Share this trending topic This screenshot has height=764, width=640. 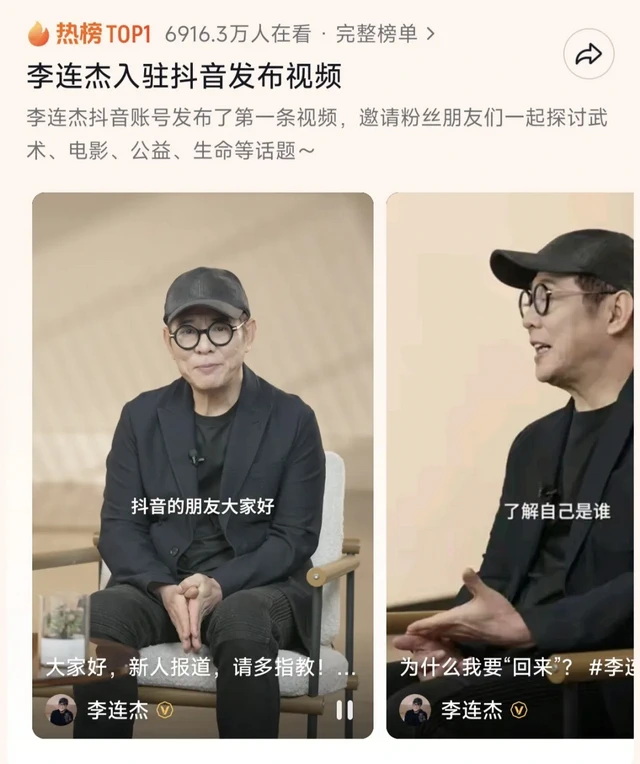[x=589, y=54]
